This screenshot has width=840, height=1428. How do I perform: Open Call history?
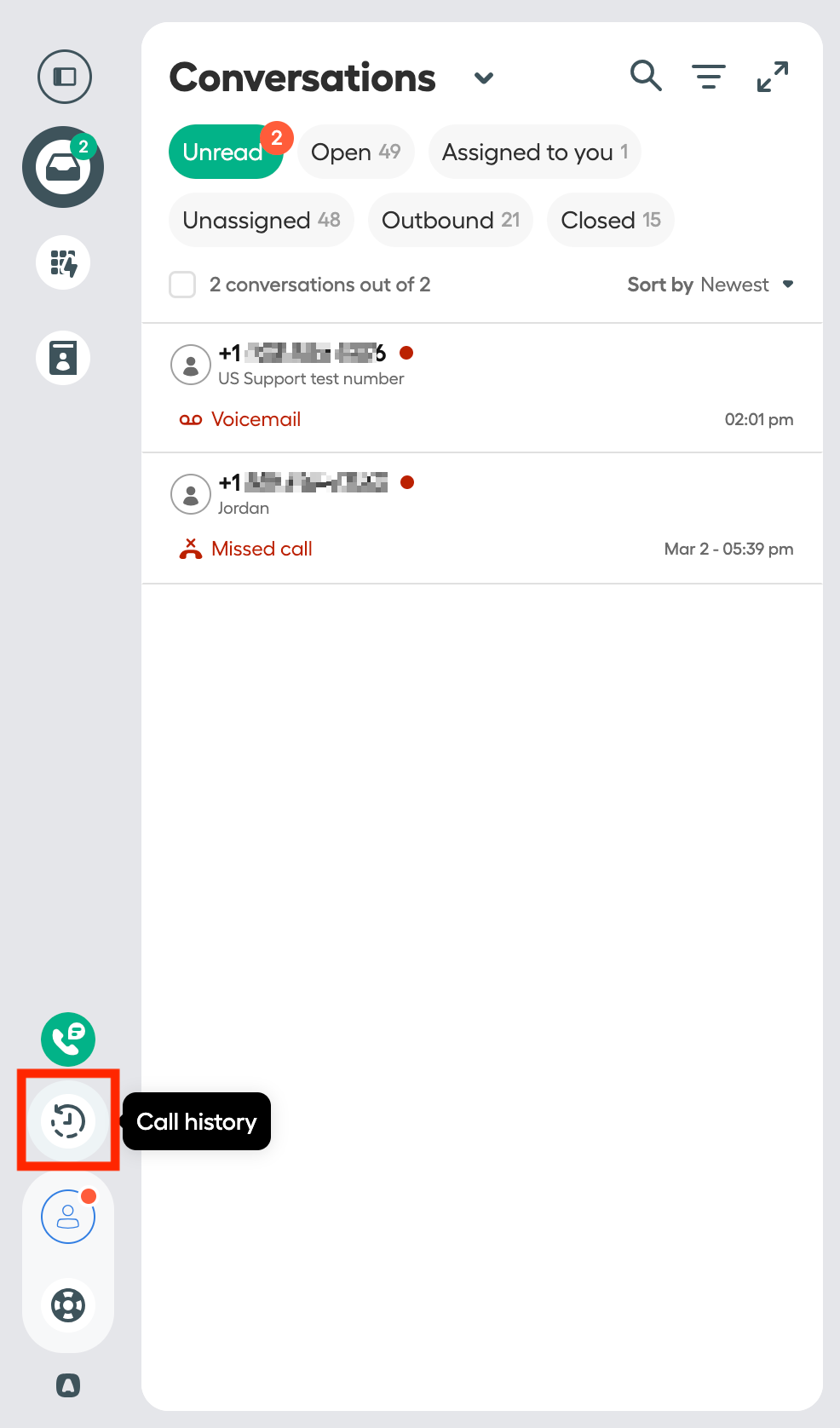[68, 1121]
